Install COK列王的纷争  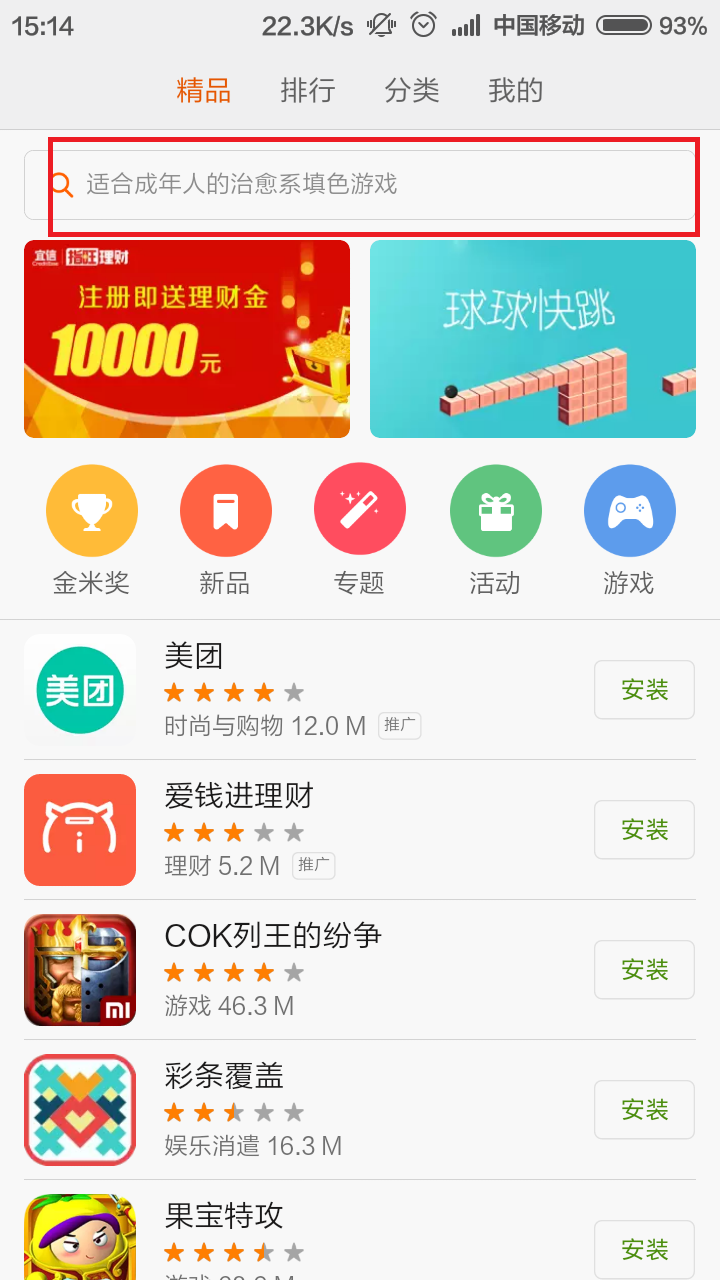pos(644,970)
